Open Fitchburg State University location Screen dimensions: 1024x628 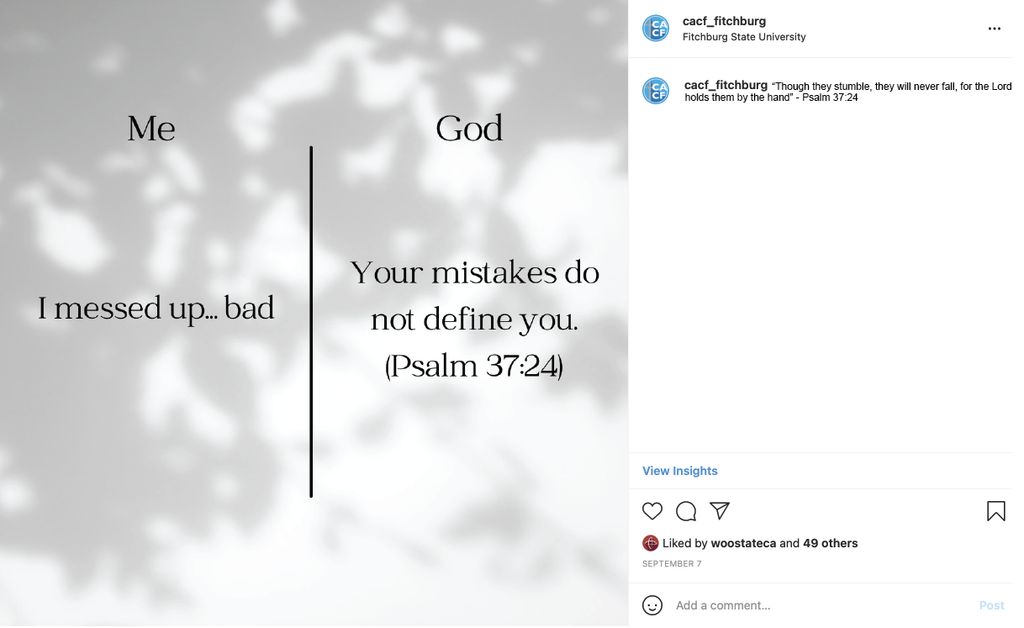(743, 37)
